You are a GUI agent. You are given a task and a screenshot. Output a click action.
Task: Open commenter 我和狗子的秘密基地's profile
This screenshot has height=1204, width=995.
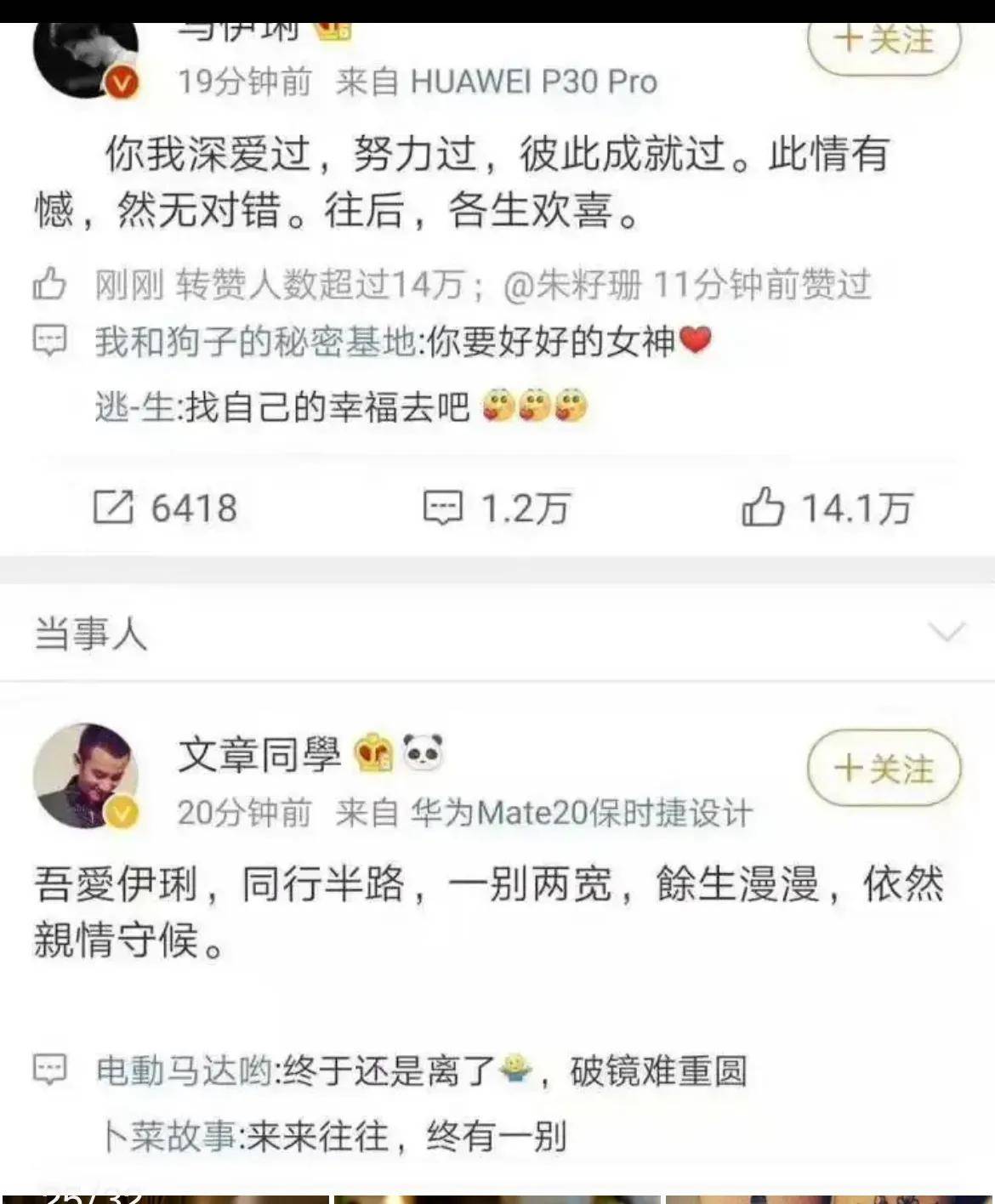pyautogui.click(x=255, y=342)
